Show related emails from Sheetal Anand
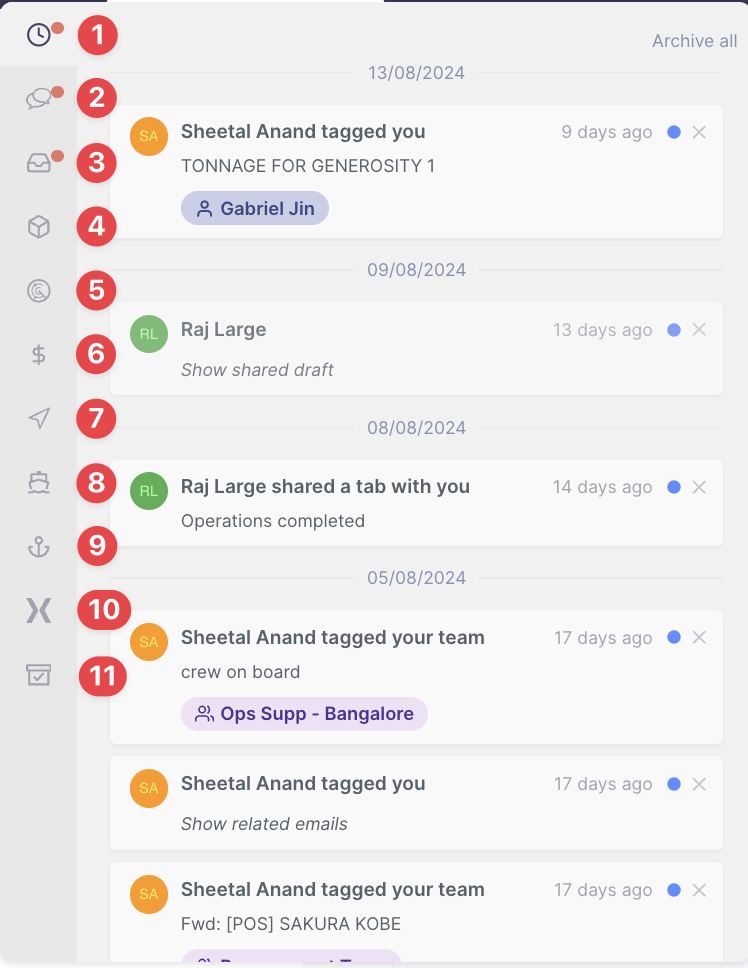This screenshot has height=968, width=748. 264,824
